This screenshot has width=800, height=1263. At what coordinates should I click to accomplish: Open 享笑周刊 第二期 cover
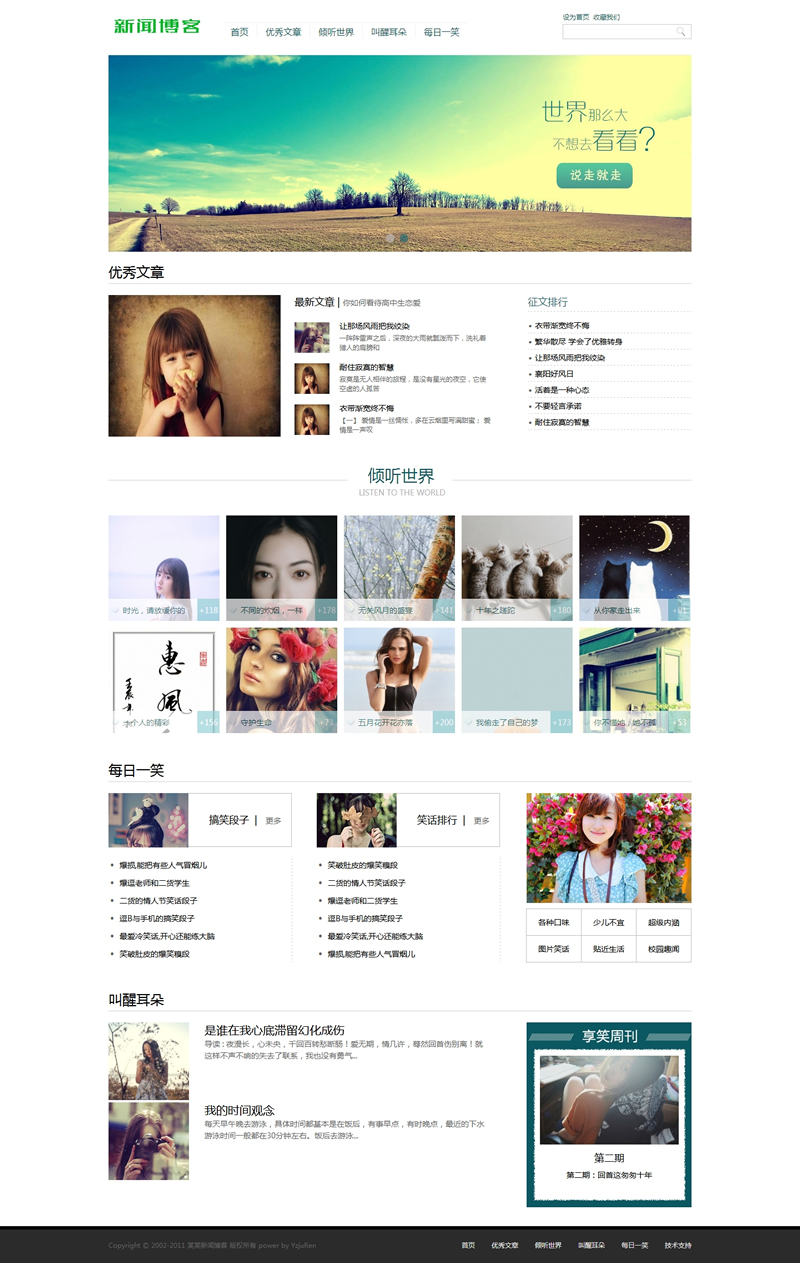point(608,1100)
